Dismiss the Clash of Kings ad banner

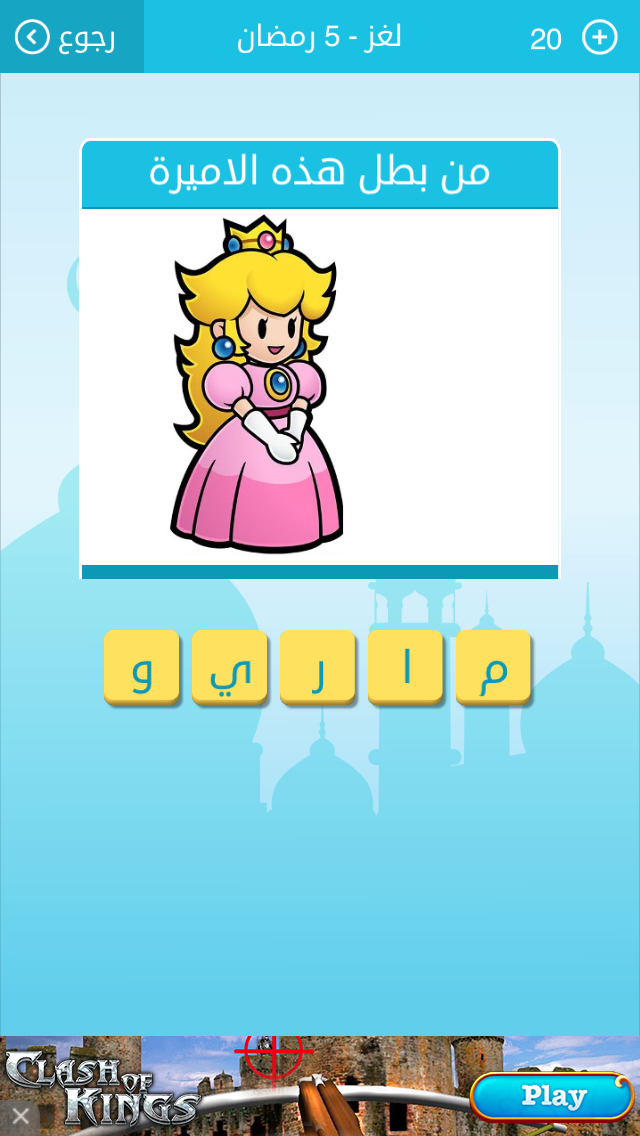tap(20, 1116)
